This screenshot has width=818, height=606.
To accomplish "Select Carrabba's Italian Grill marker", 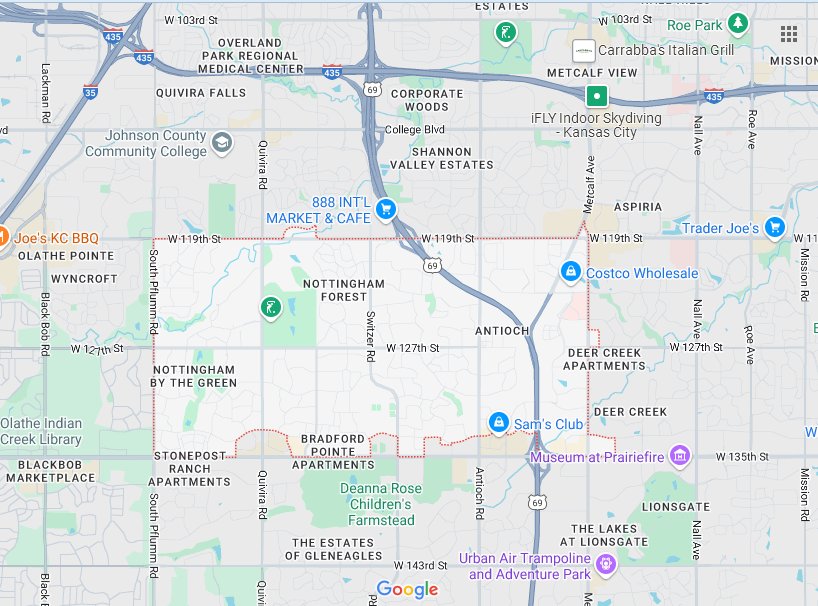I will [583, 50].
